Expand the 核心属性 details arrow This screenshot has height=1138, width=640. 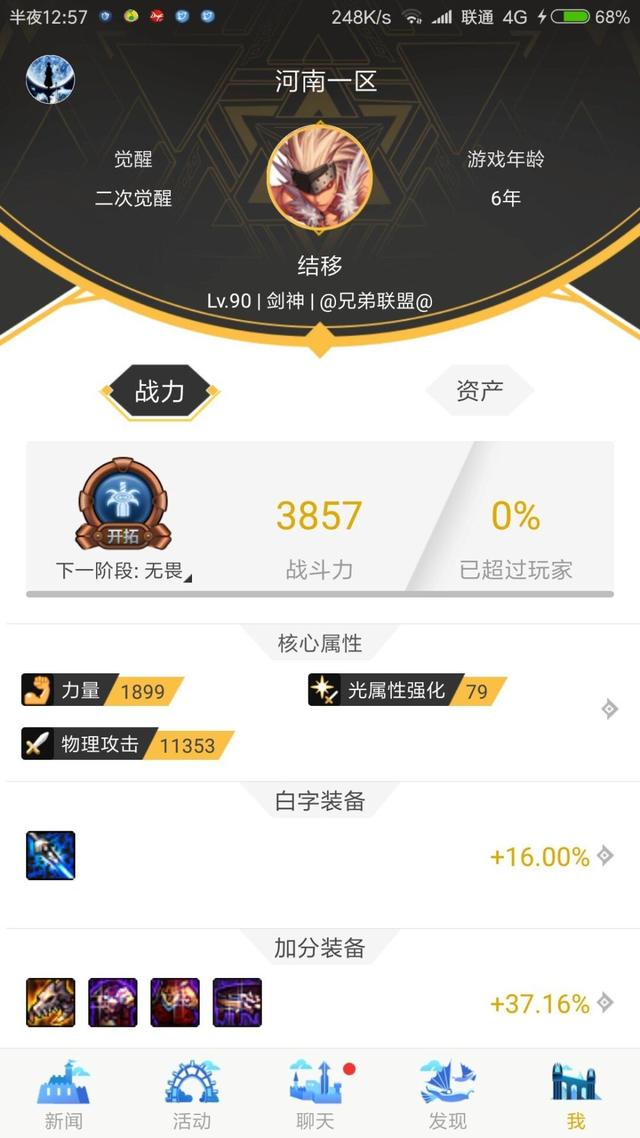click(x=609, y=709)
